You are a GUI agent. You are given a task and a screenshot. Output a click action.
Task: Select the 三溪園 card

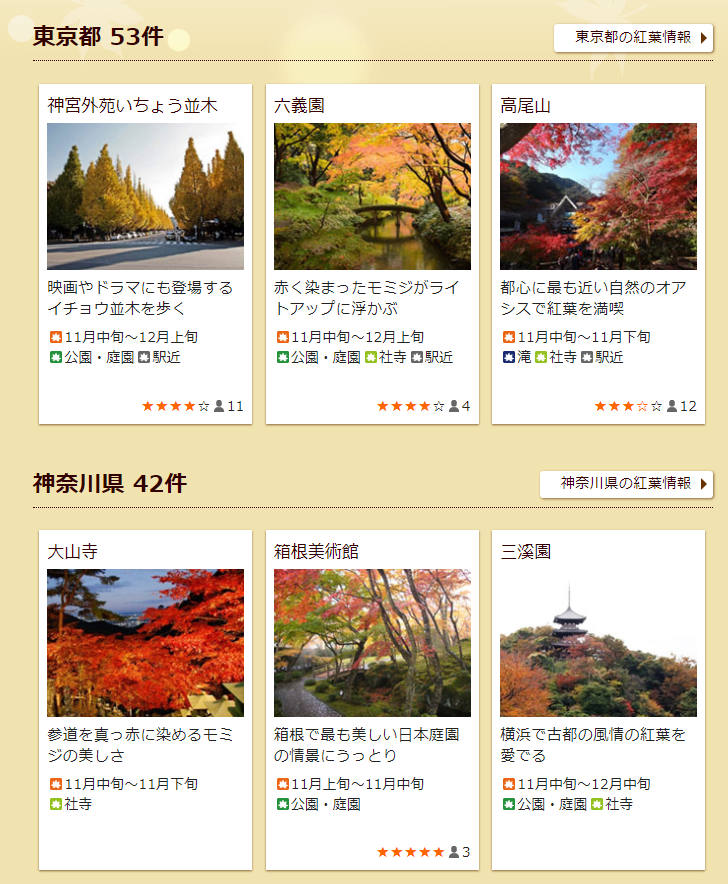click(x=598, y=643)
